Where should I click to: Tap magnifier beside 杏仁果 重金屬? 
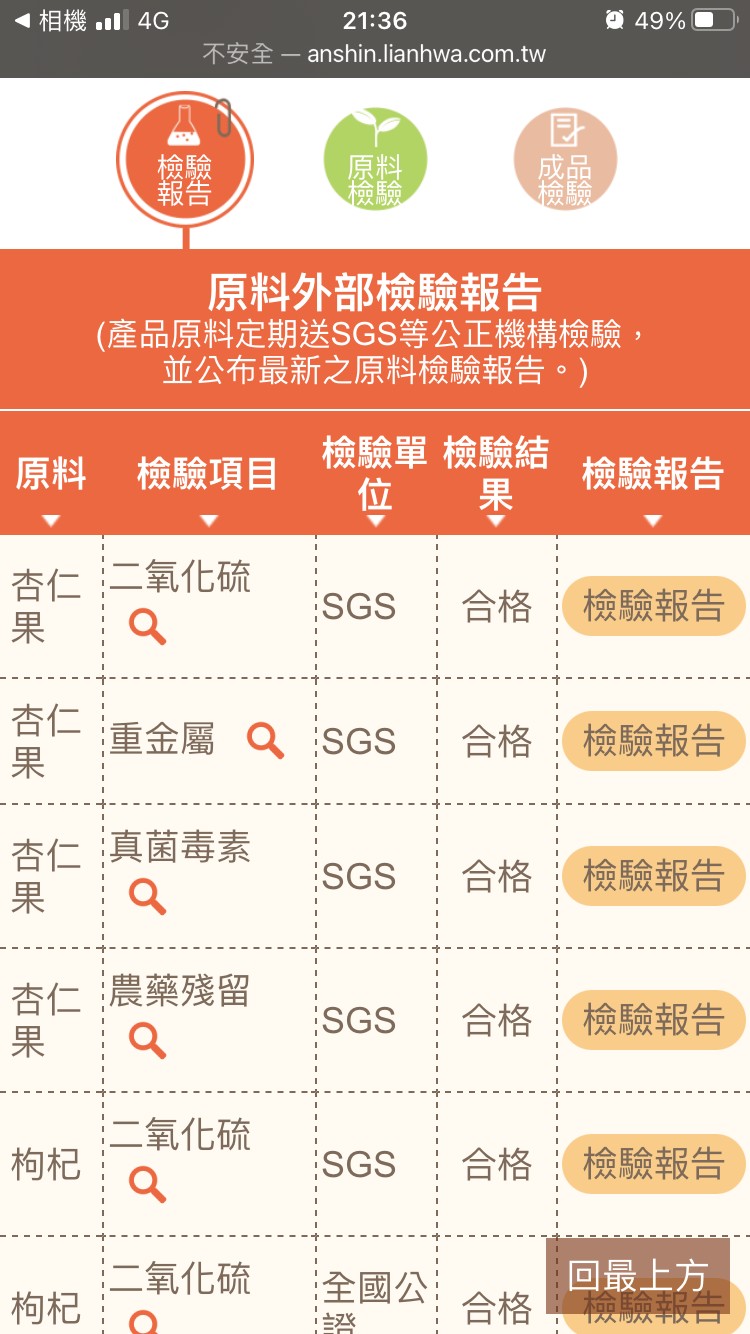click(x=265, y=741)
